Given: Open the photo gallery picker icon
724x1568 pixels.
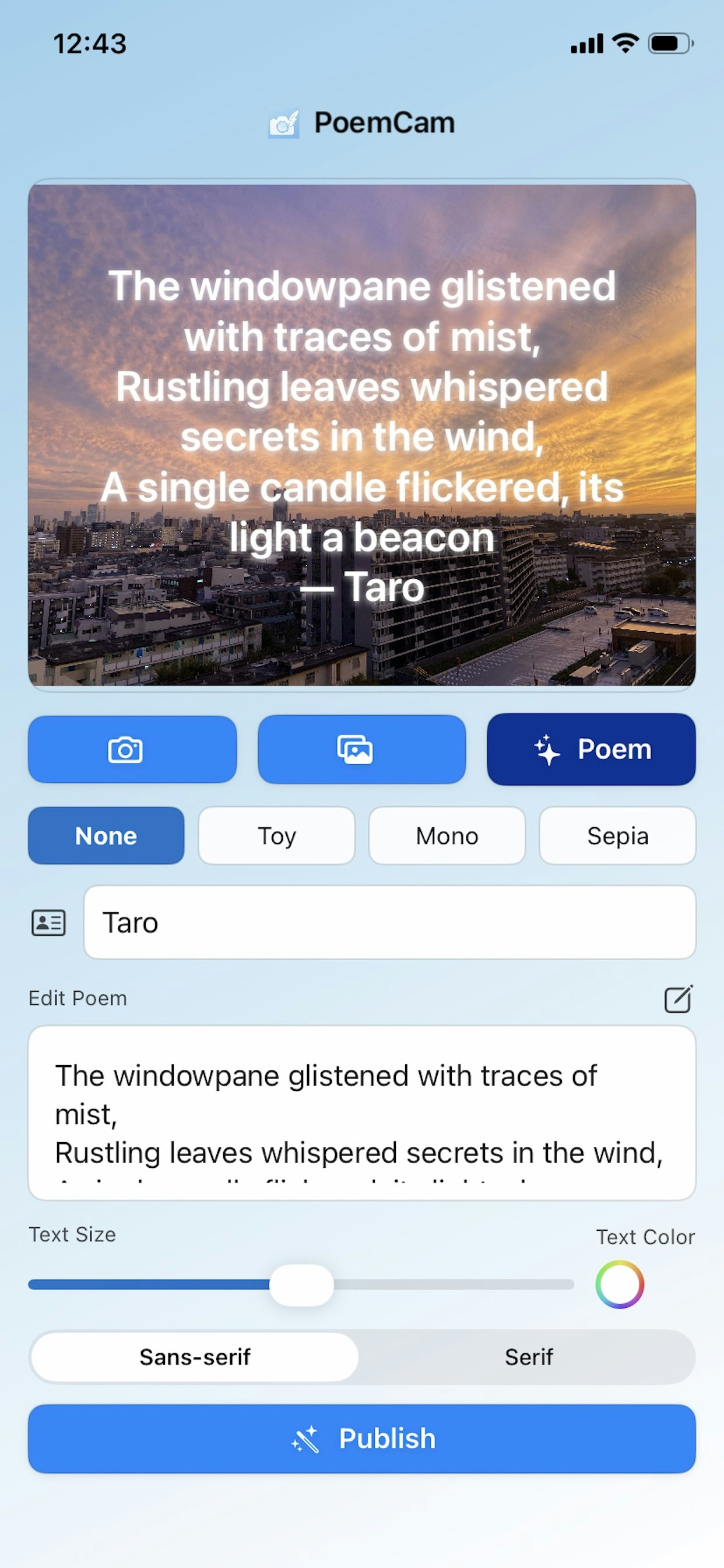Looking at the screenshot, I should click(x=361, y=748).
